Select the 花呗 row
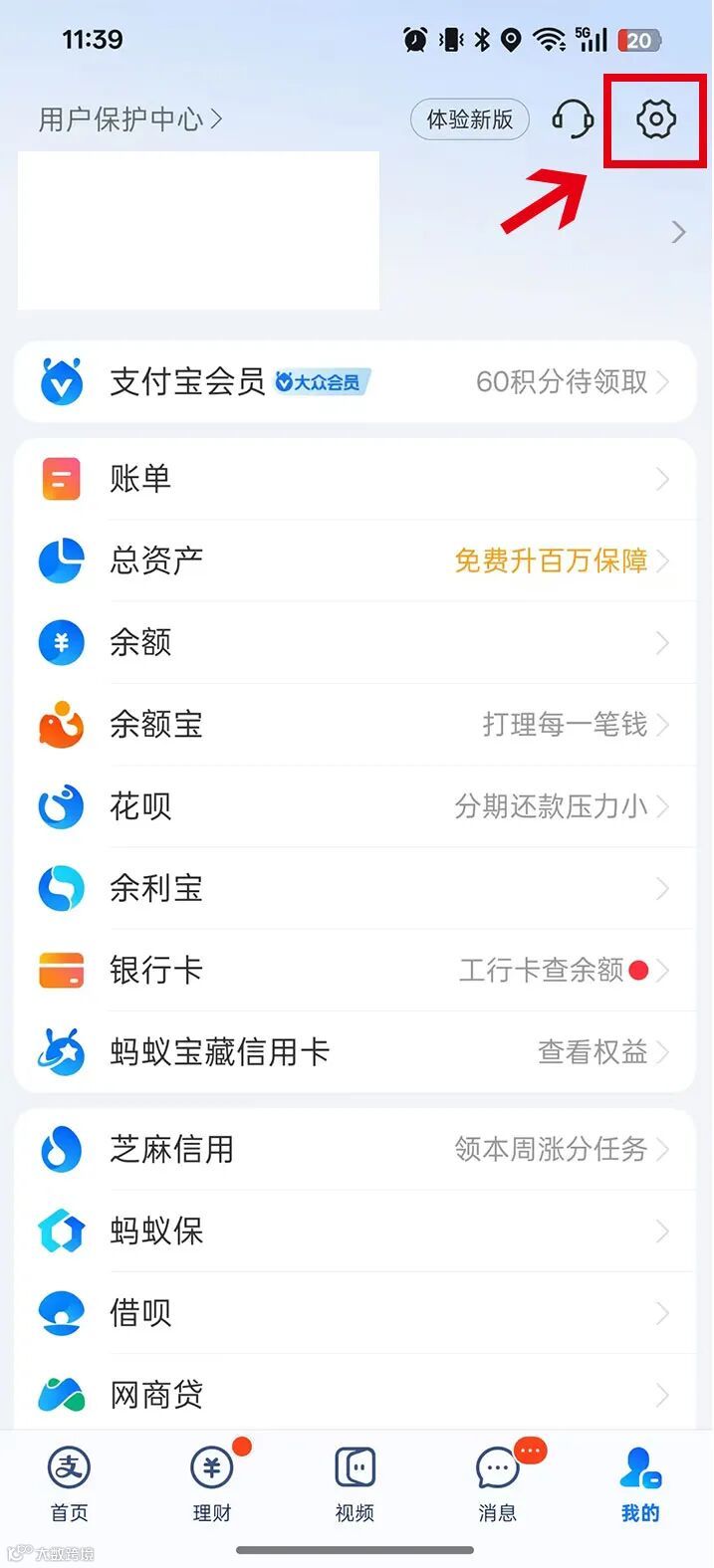Image resolution: width=714 pixels, height=1568 pixels. click(x=356, y=805)
